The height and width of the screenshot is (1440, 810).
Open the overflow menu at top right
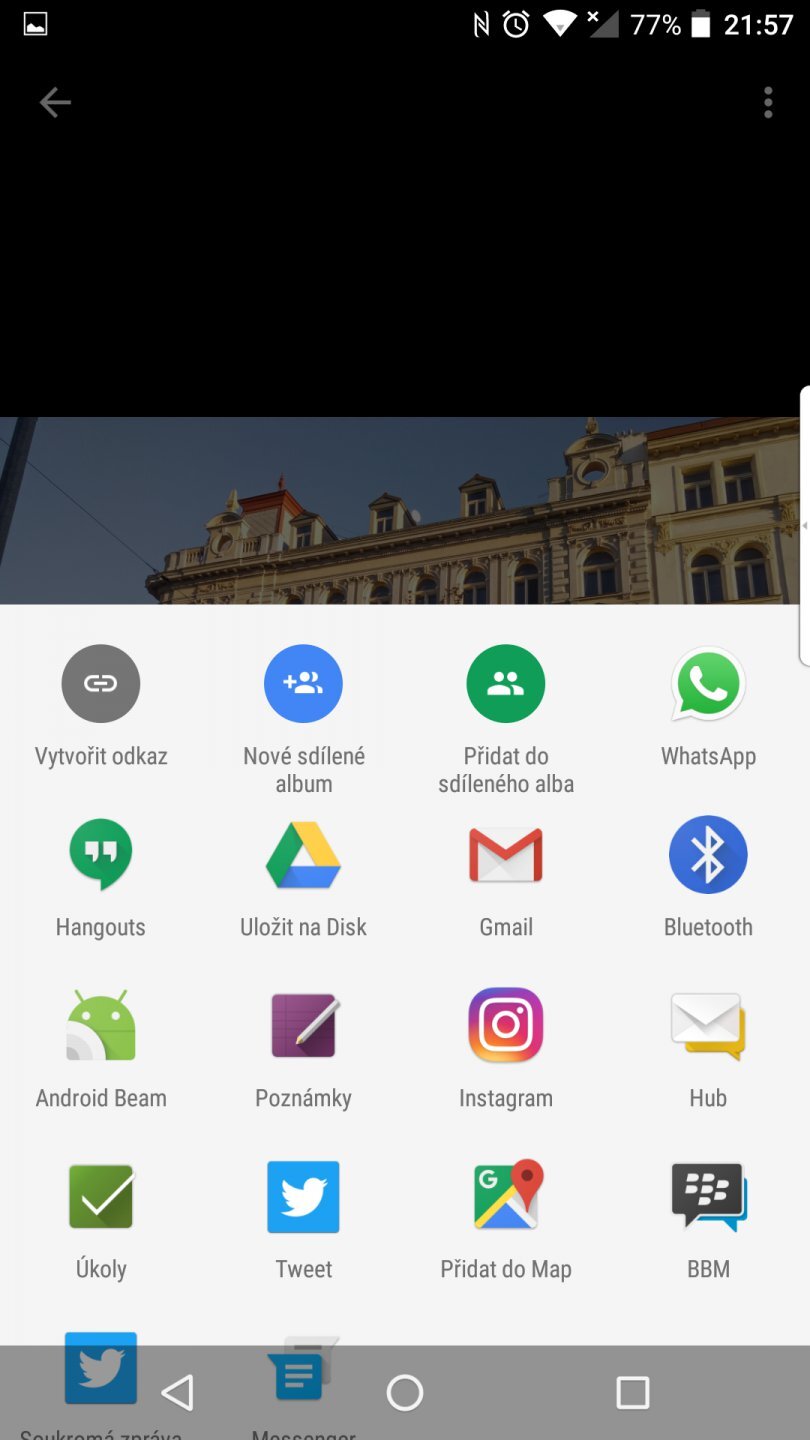point(767,102)
